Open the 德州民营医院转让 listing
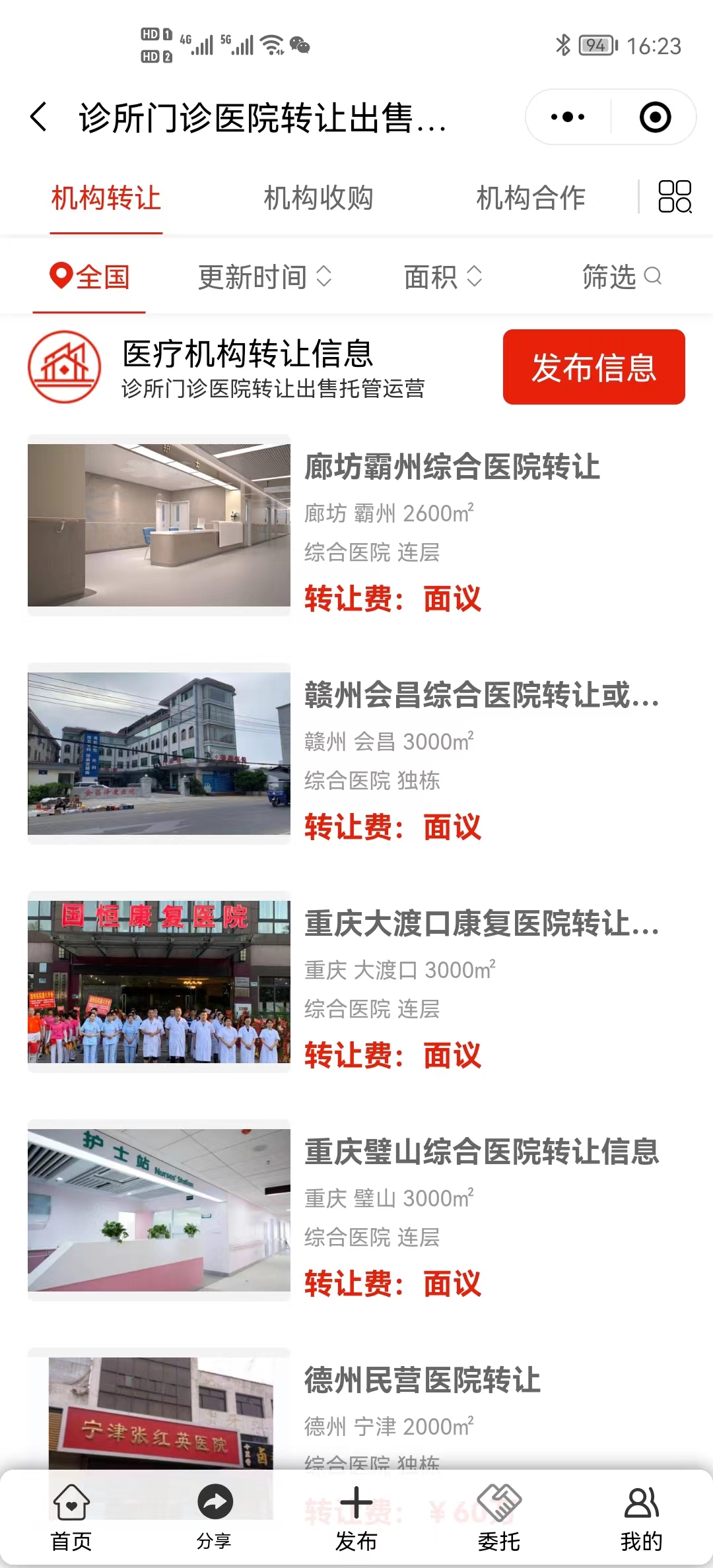Image resolution: width=713 pixels, height=1568 pixels. coord(423,1381)
